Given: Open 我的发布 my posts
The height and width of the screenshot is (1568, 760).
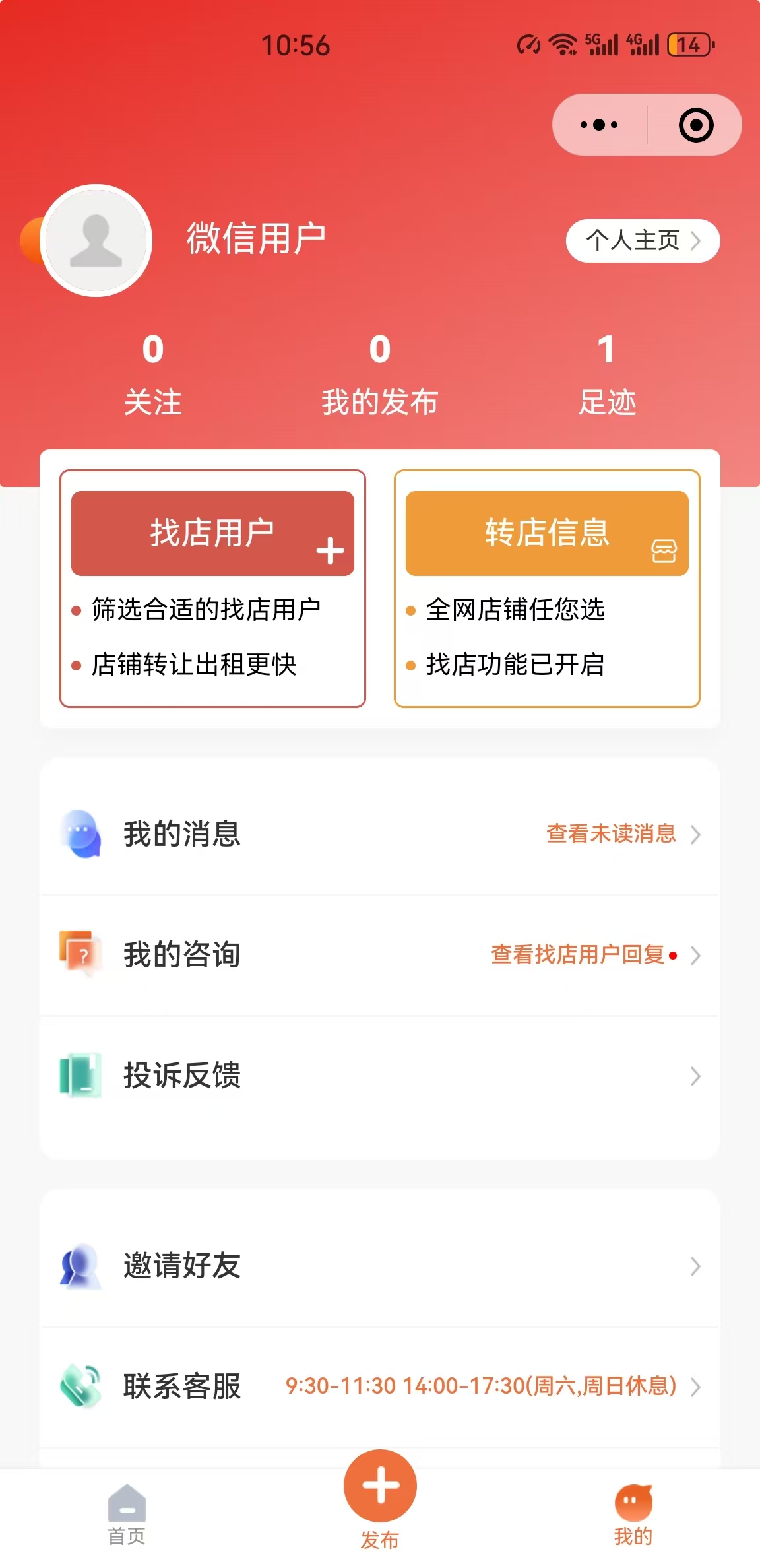Looking at the screenshot, I should tap(380, 375).
